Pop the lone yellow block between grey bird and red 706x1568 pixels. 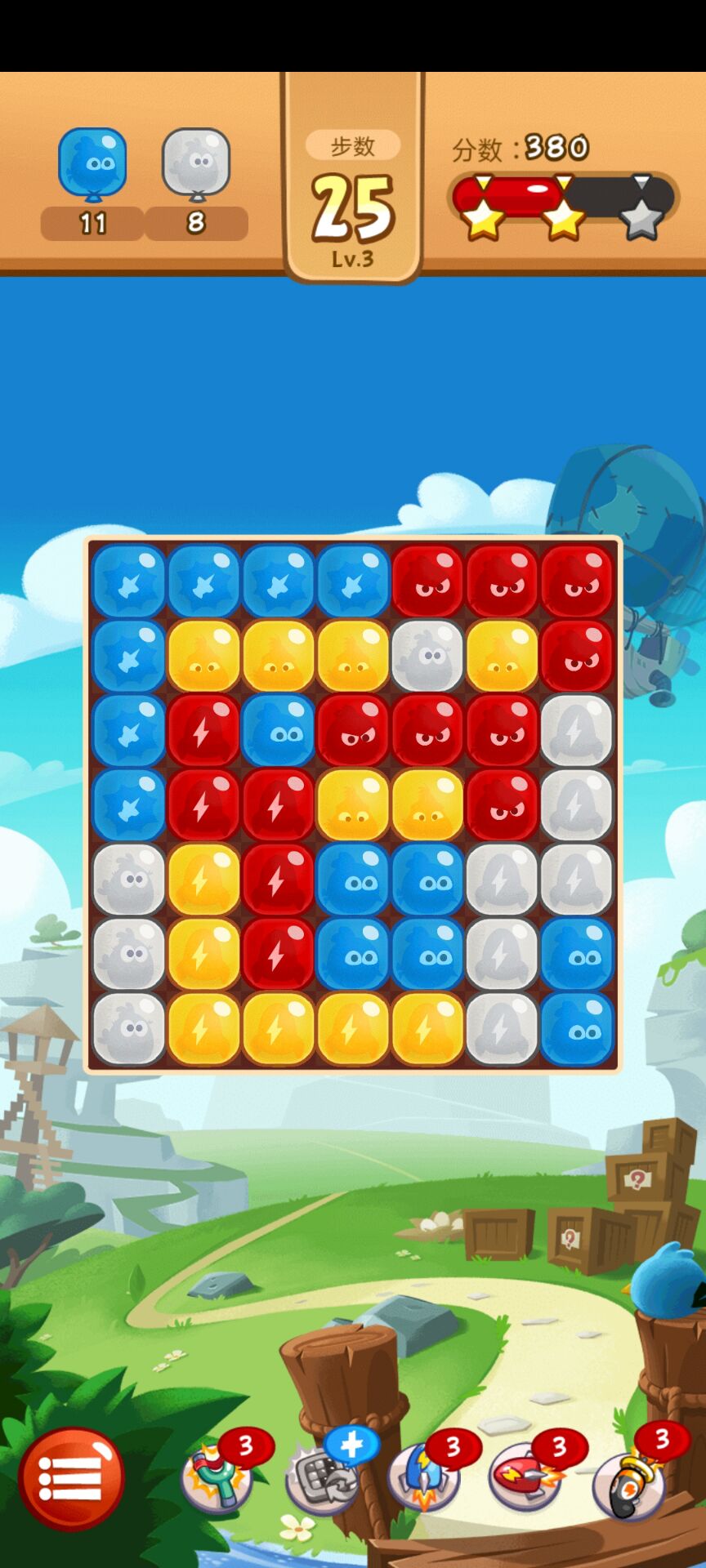click(x=502, y=656)
